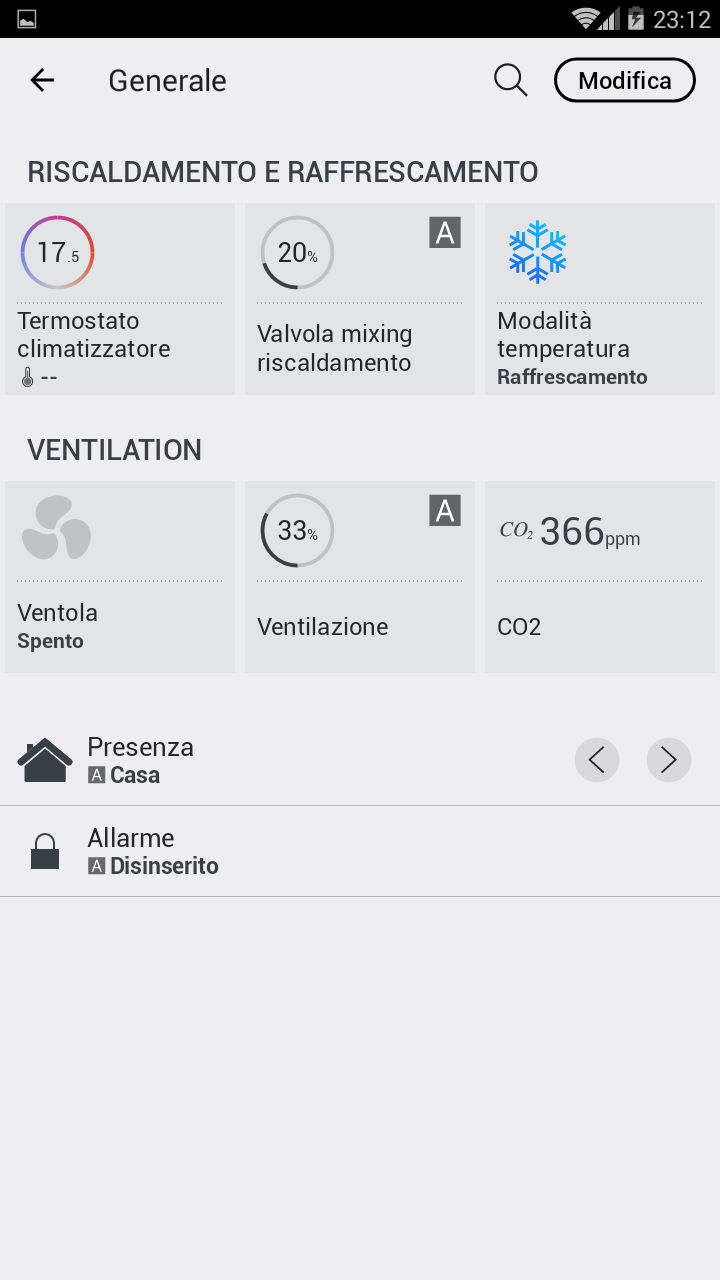This screenshot has width=720, height=1280.
Task: Open the search magnifier icon
Action: coord(510,80)
